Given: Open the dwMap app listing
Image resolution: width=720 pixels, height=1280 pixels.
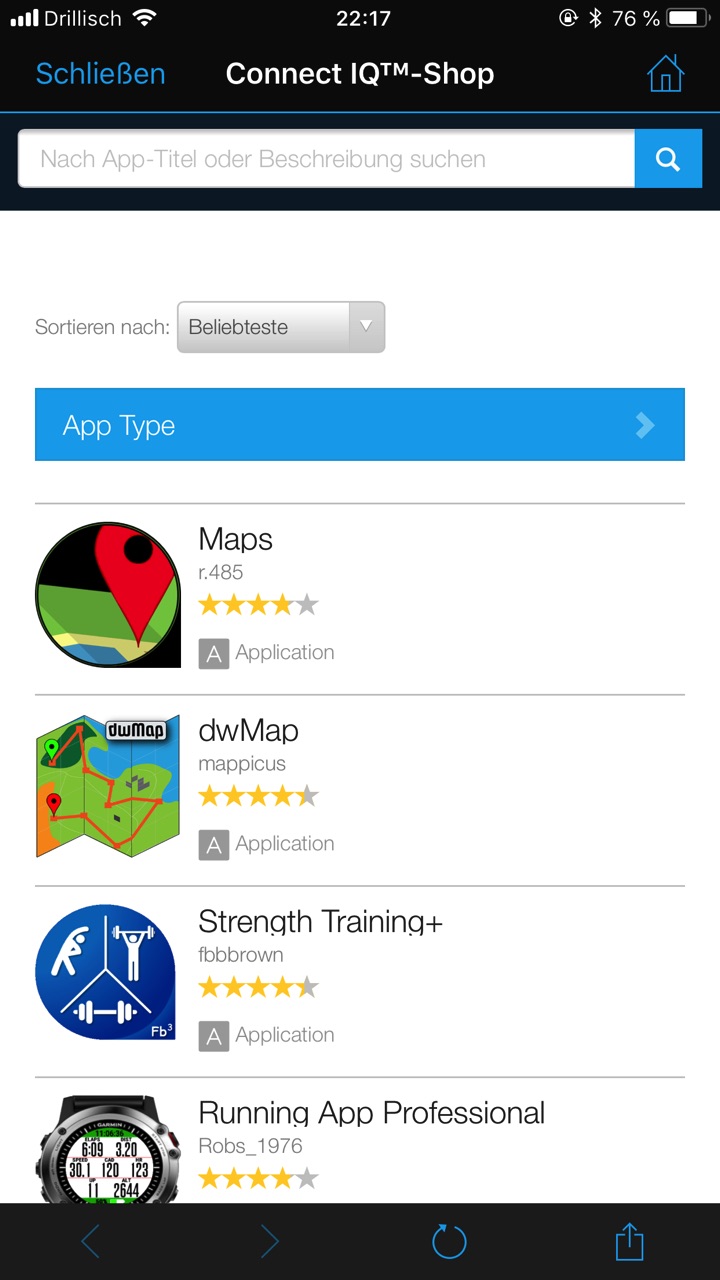Looking at the screenshot, I should 248,731.
